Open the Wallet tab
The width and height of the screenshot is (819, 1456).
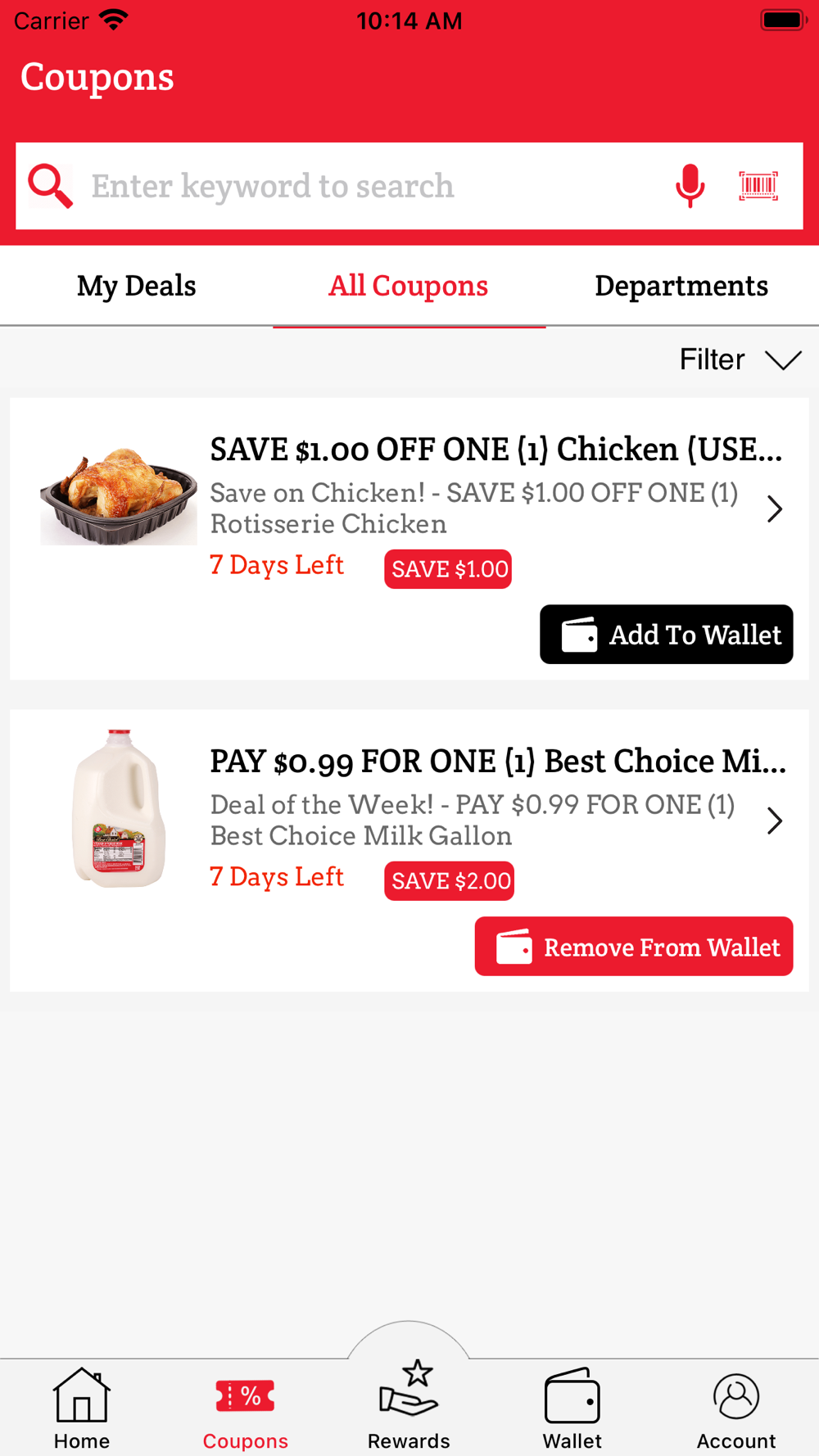point(572,1408)
